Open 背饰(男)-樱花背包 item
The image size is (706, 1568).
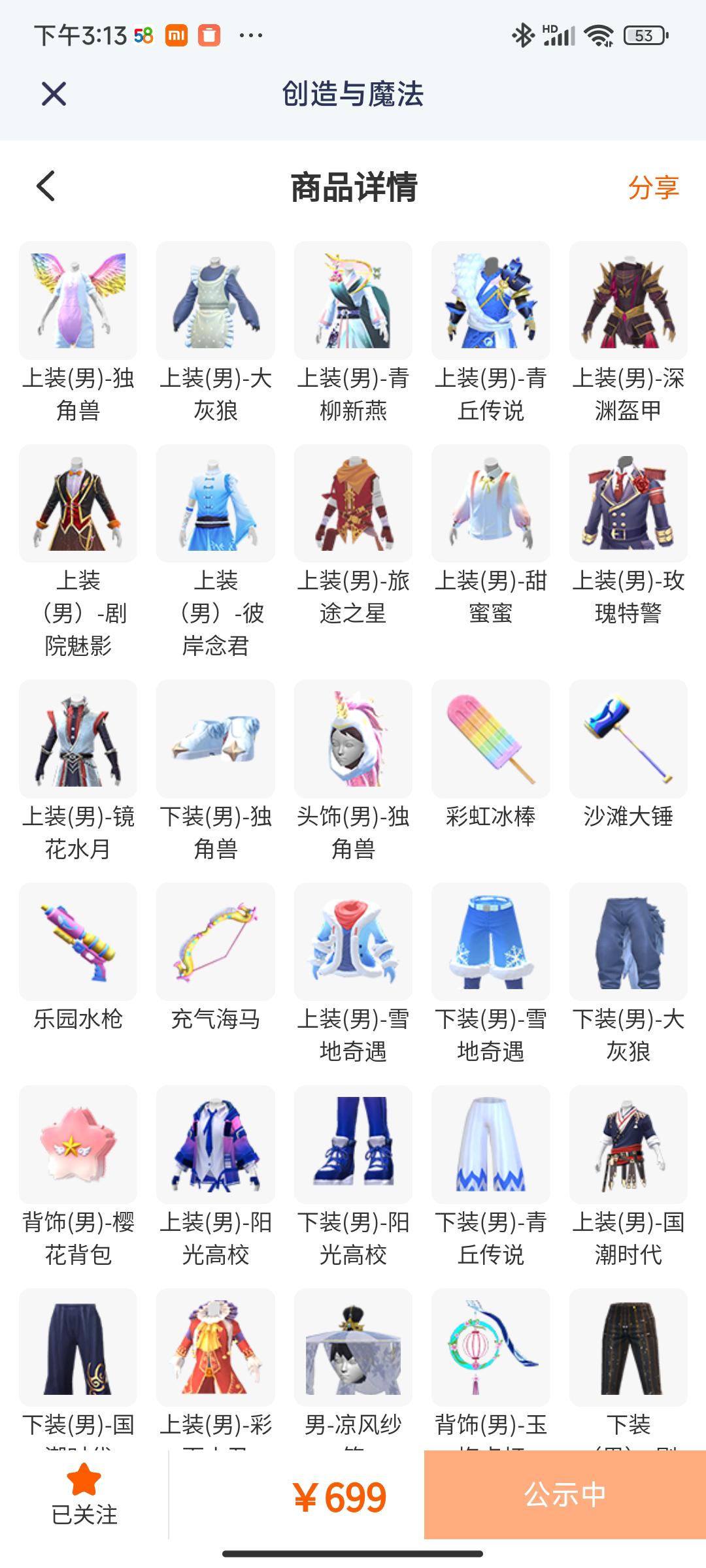pos(78,1145)
